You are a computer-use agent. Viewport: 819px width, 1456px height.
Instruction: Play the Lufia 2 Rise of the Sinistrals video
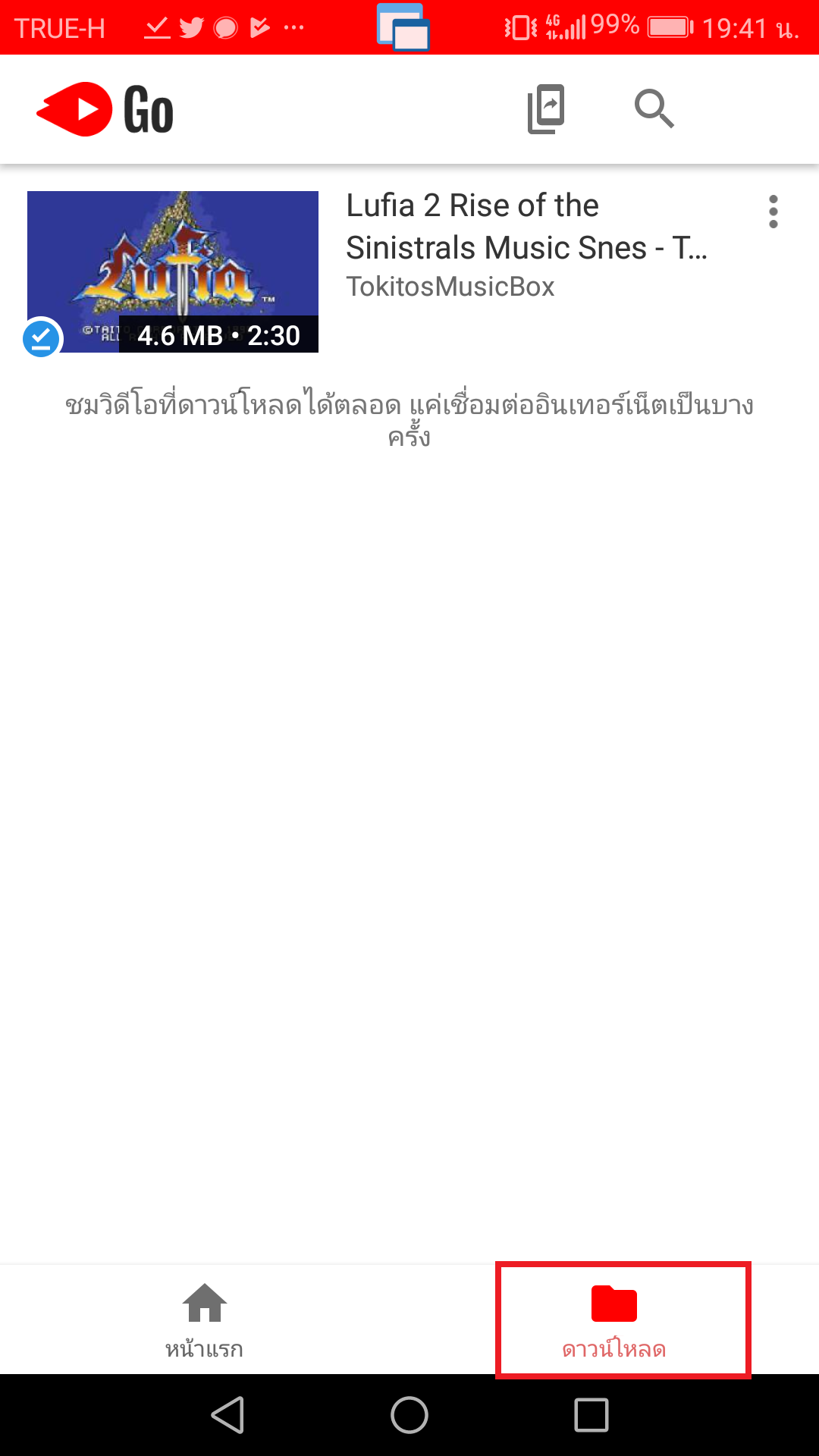(173, 271)
